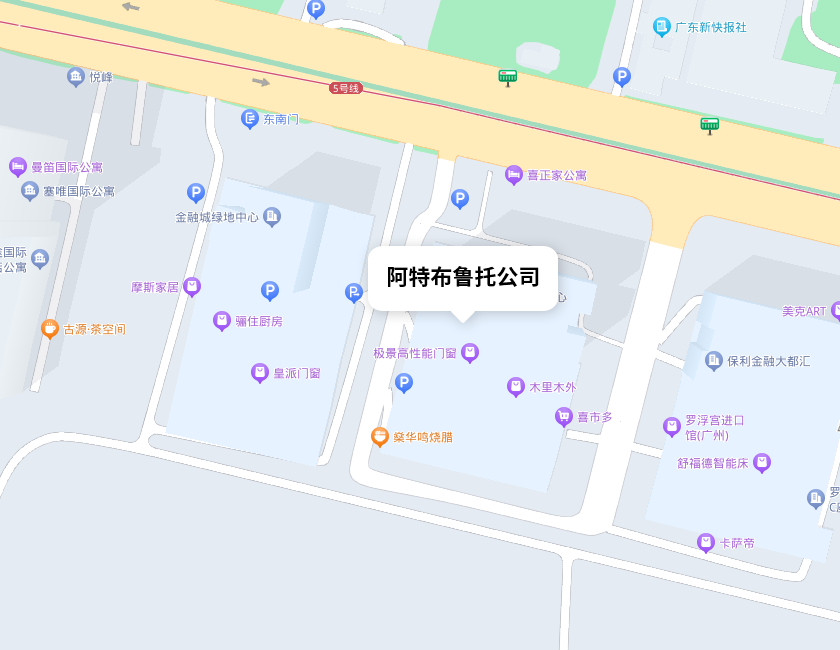Open the 木里木外 store marker
The height and width of the screenshot is (650, 840).
click(x=516, y=387)
